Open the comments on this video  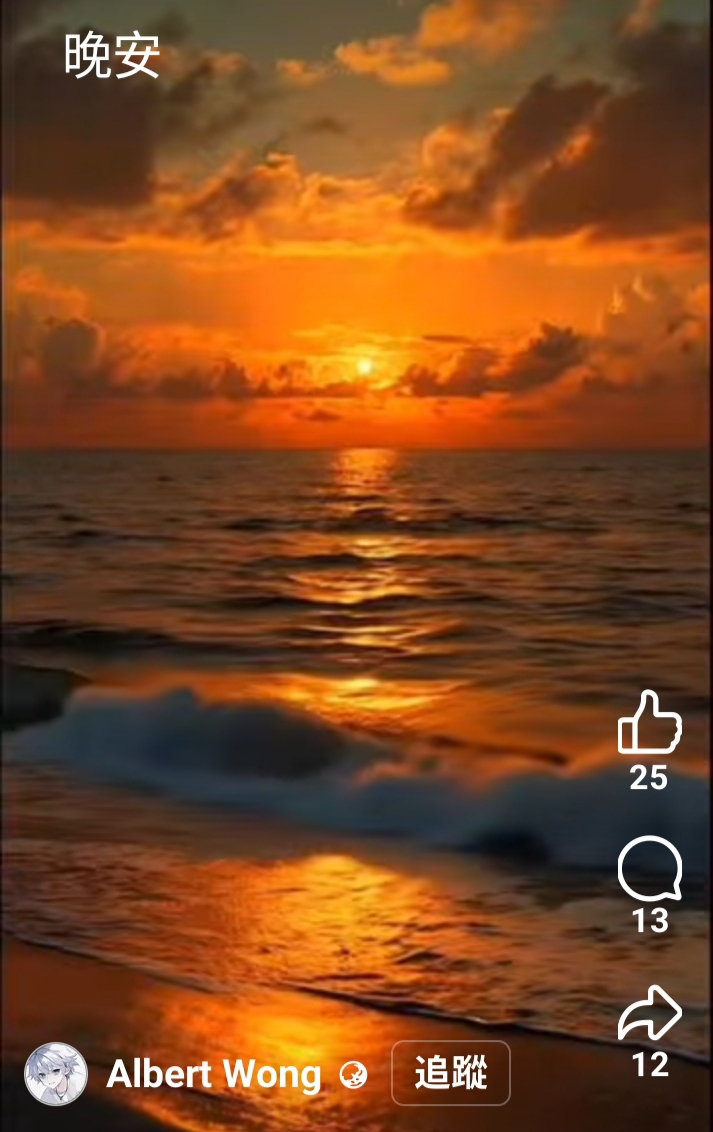[649, 869]
